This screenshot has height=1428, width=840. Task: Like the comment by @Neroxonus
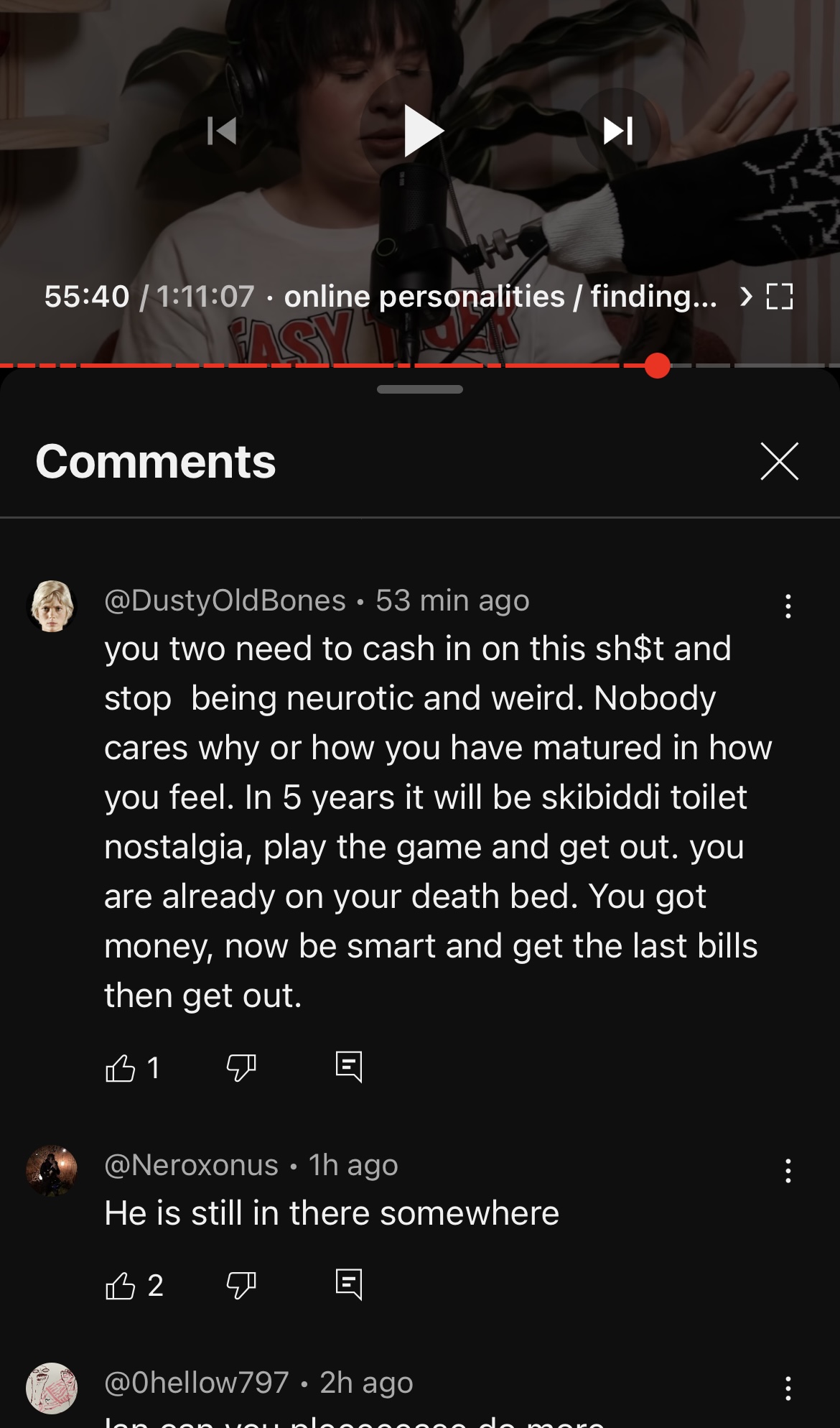tap(120, 1285)
